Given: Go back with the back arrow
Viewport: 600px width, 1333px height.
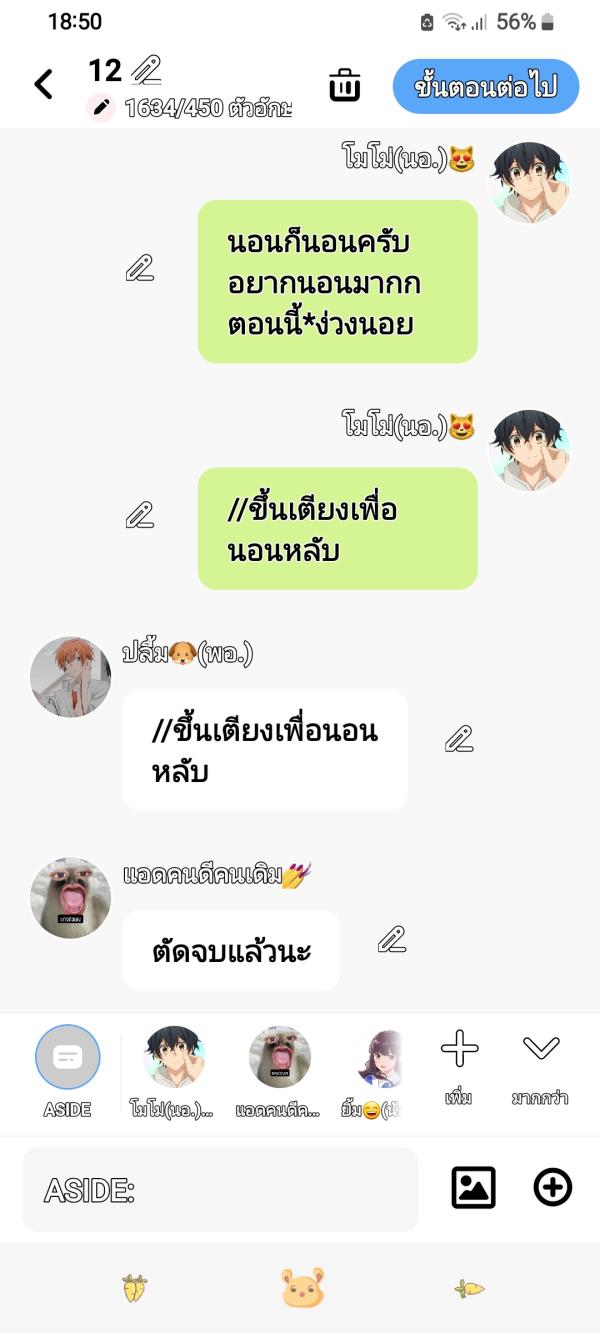Looking at the screenshot, I should 43,85.
